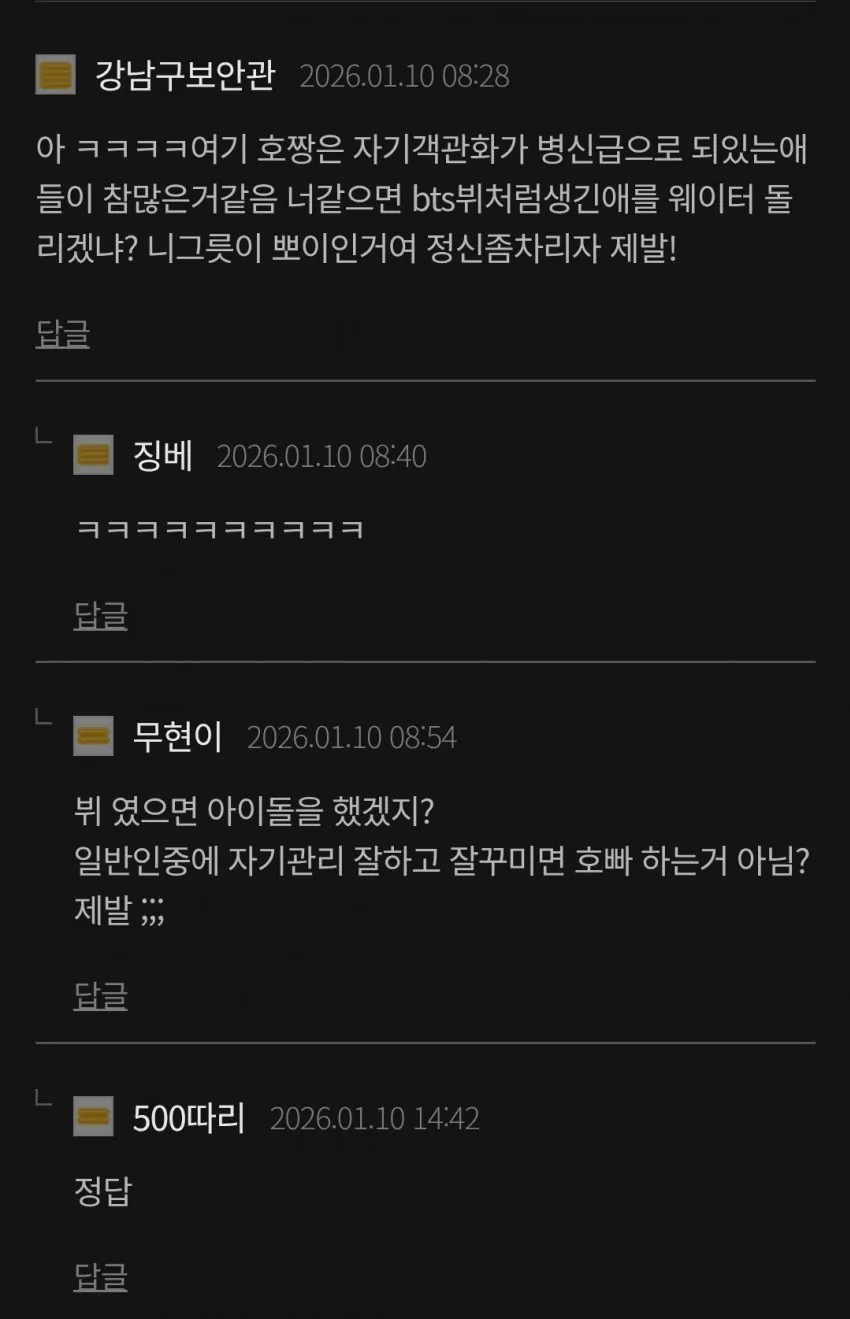This screenshot has height=1319, width=850.
Task: Open 무현이's username
Action: [x=177, y=737]
